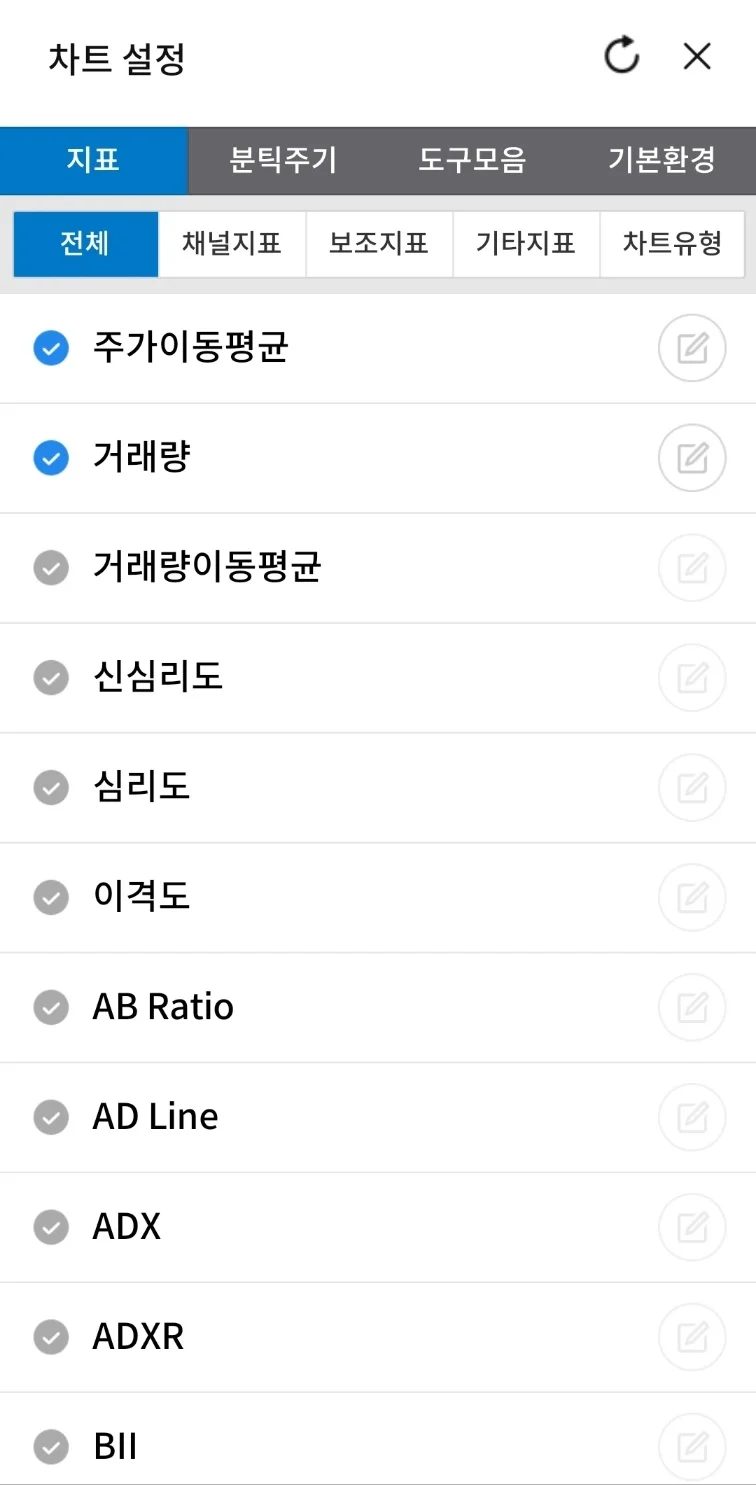
Task: Show only 보조지표 indicators
Action: pos(379,243)
